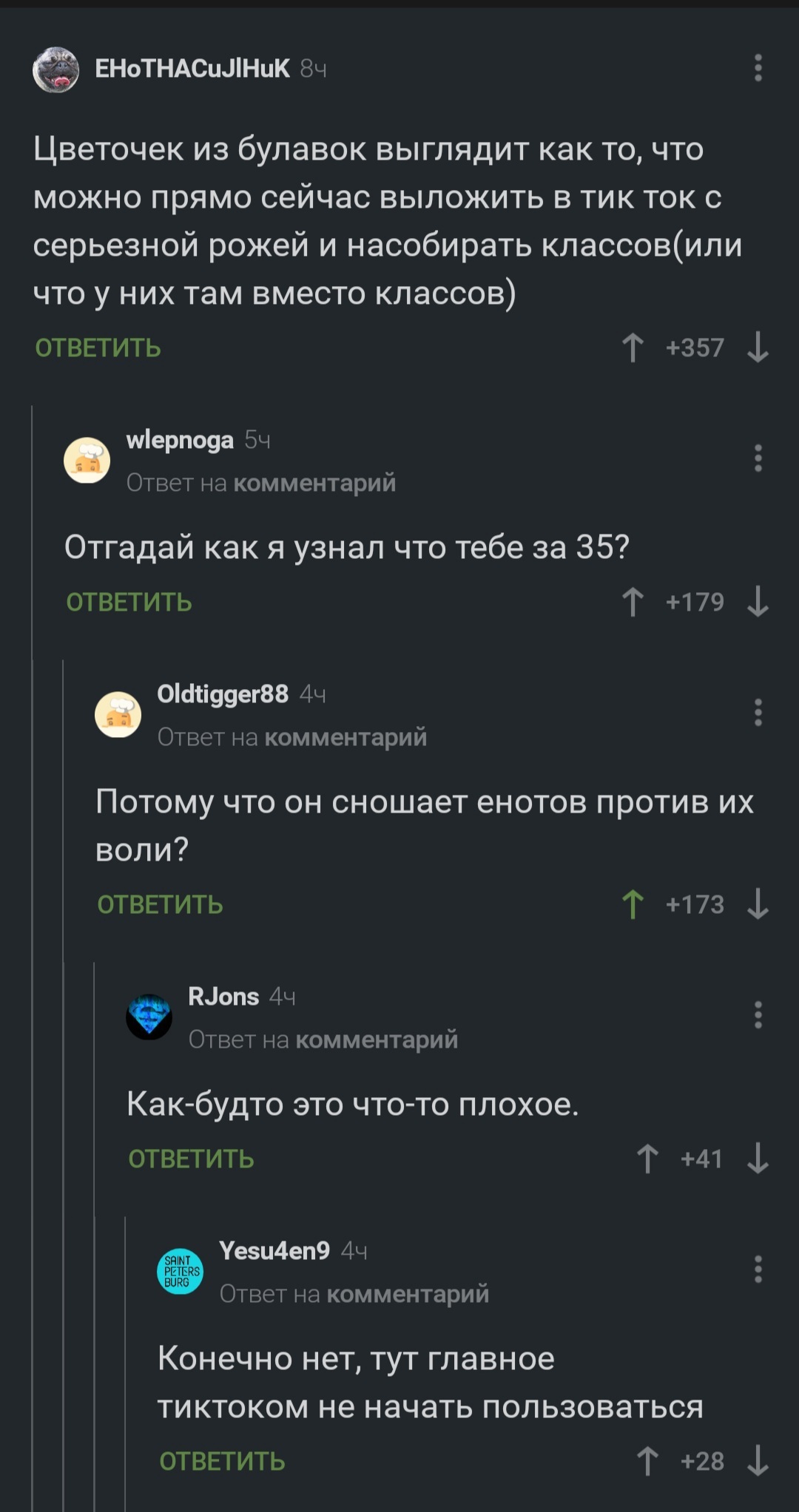Jump to parent comment from Oldtigger88's reply
The height and width of the screenshot is (1512, 799).
tap(345, 737)
